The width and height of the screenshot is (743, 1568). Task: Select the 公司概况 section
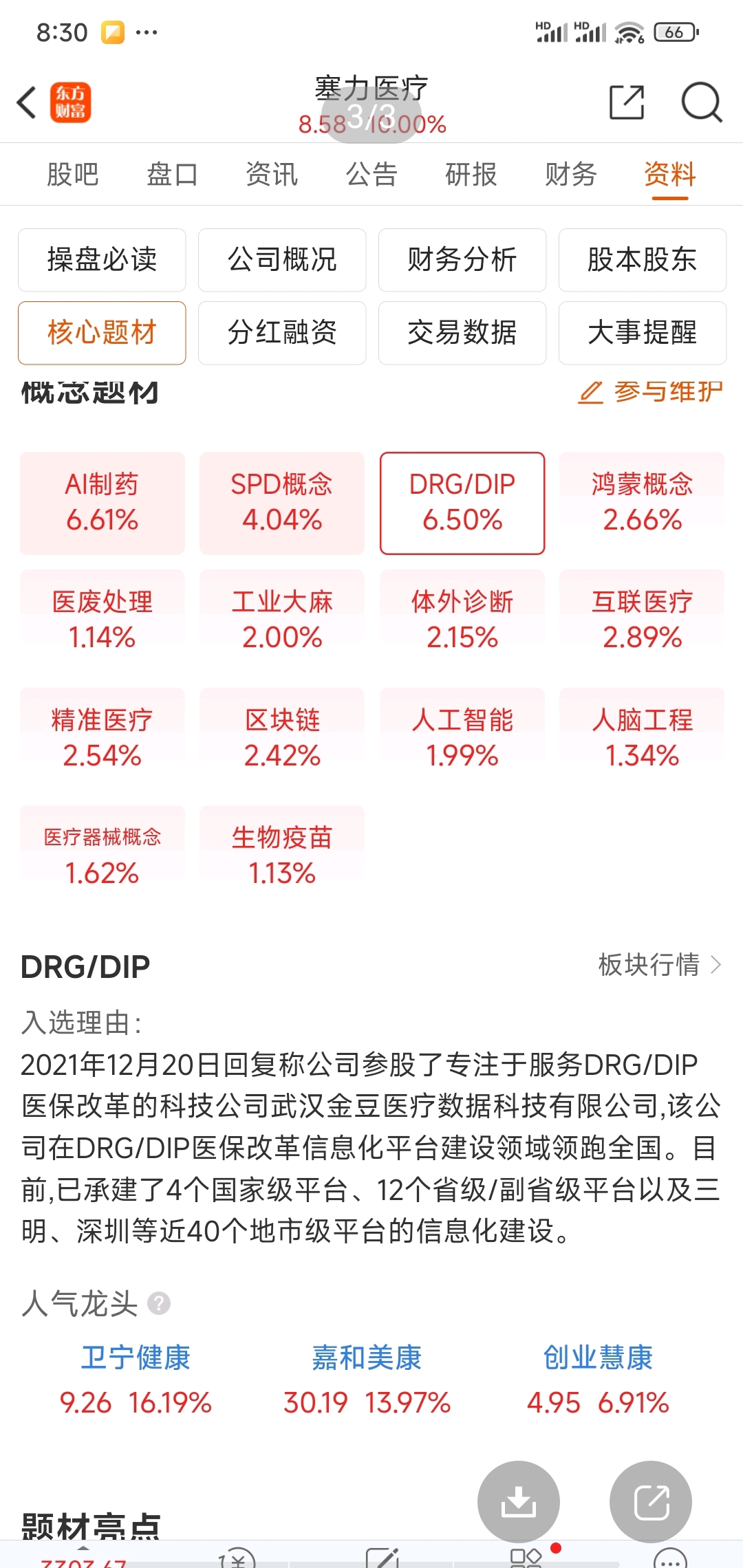[282, 260]
